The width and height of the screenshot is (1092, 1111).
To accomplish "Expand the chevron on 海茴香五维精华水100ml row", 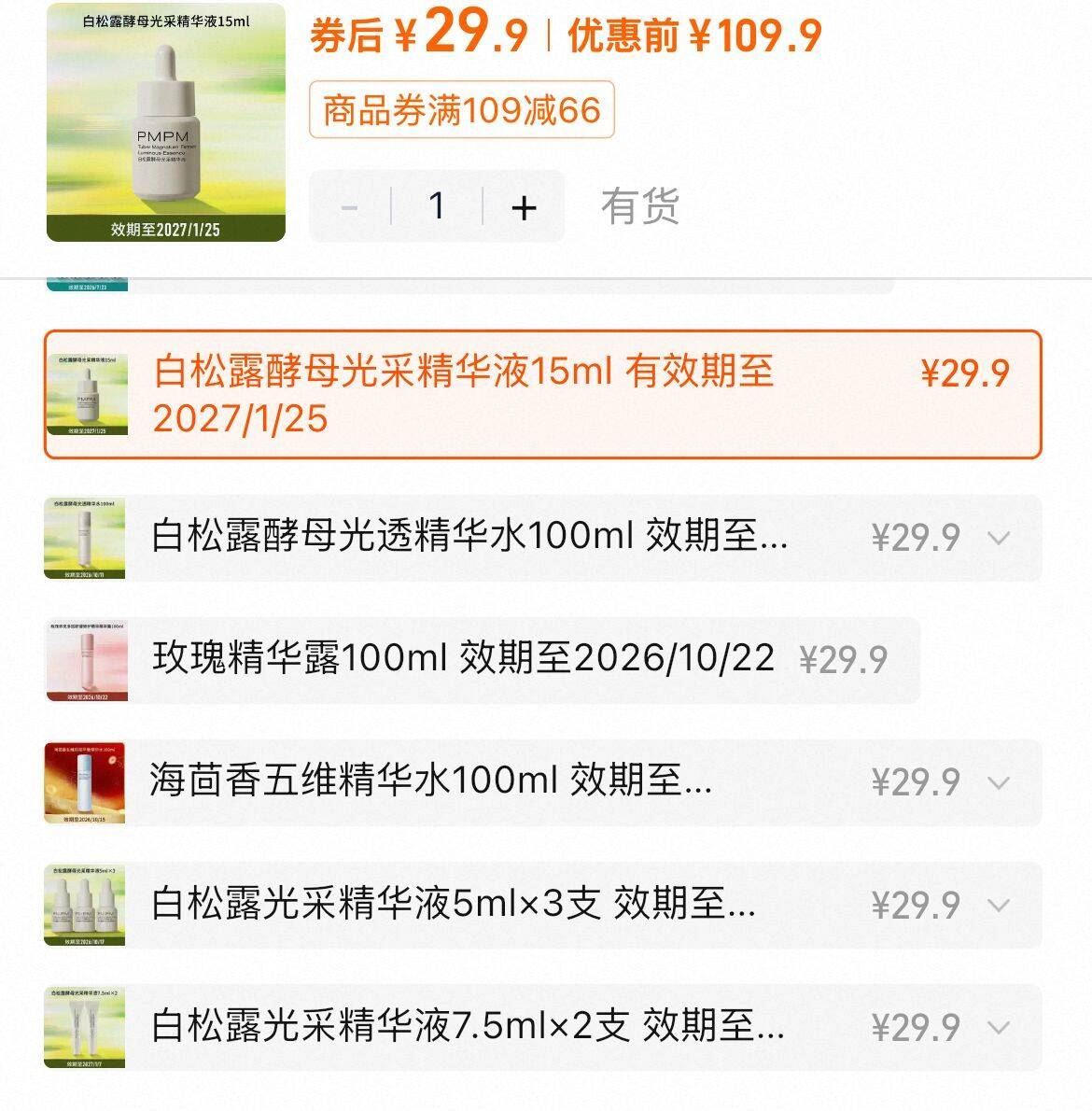I will click(999, 782).
